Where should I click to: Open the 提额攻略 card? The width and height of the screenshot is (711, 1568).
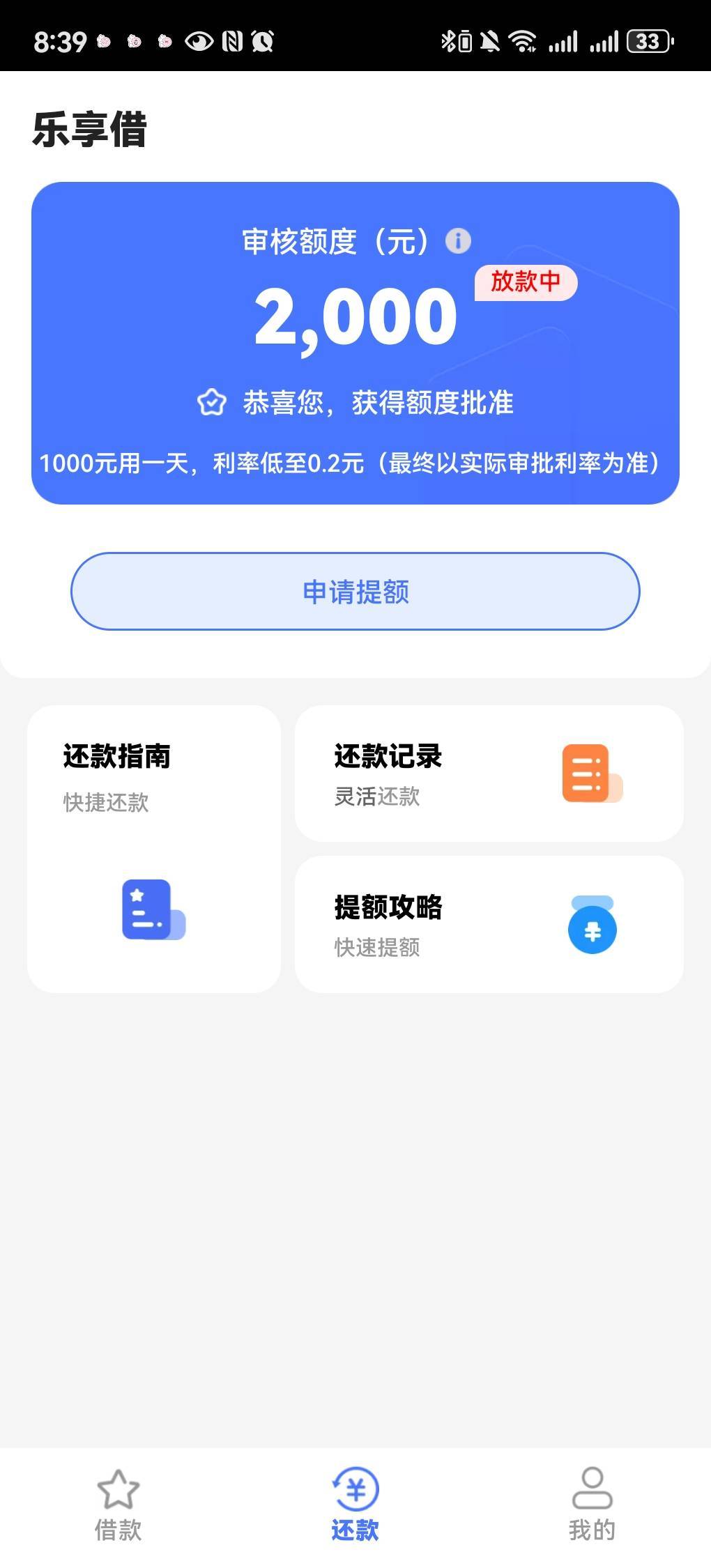(x=489, y=925)
